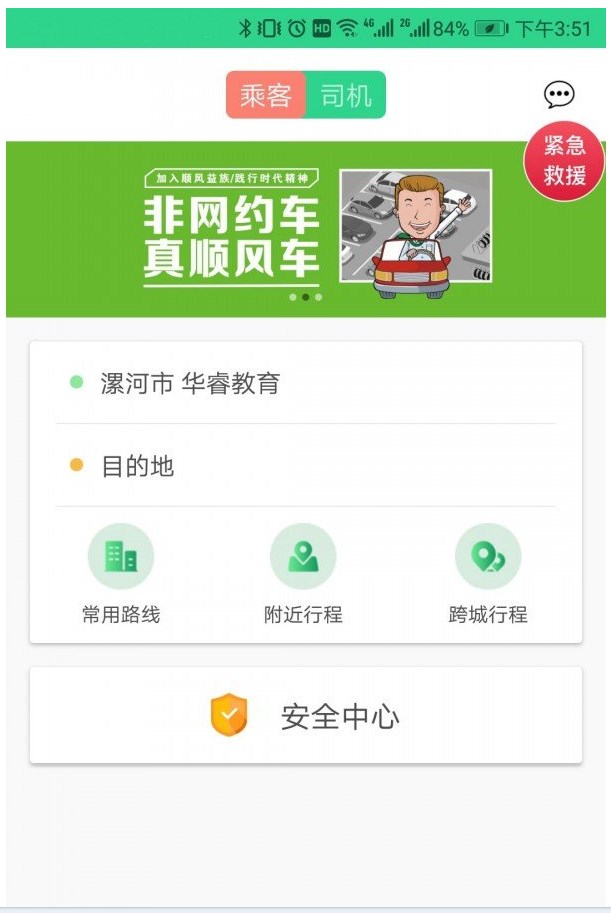Tap the 紧急救援 emergency rescue button
This screenshot has width=611, height=913.
pos(565,161)
